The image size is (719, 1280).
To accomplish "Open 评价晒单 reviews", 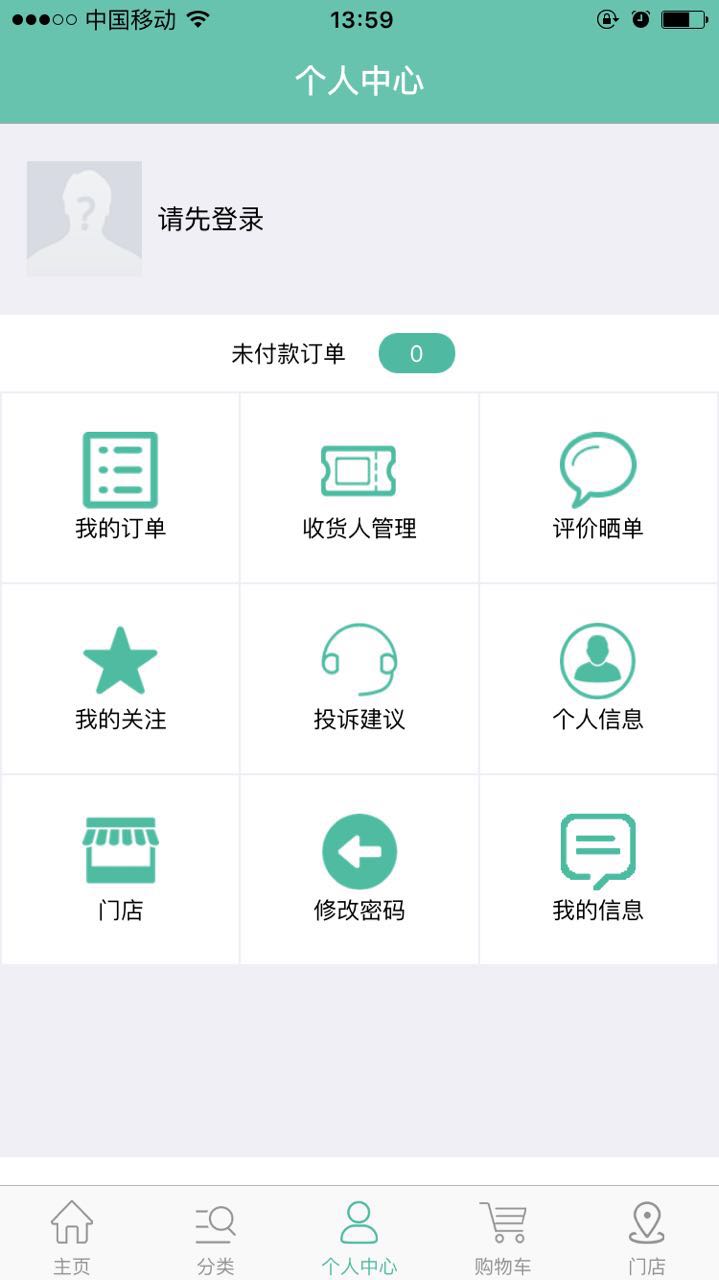I will [598, 488].
